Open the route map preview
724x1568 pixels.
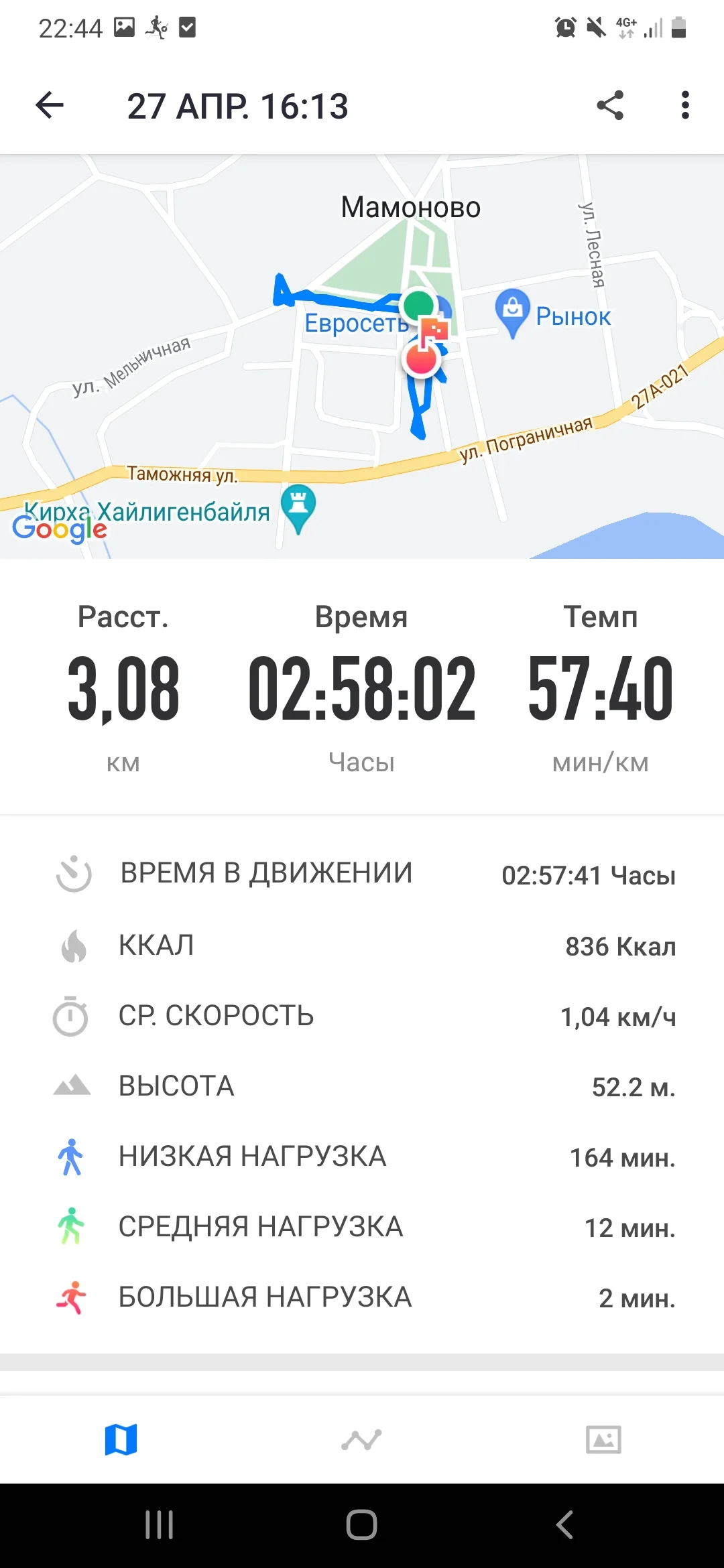(362, 356)
